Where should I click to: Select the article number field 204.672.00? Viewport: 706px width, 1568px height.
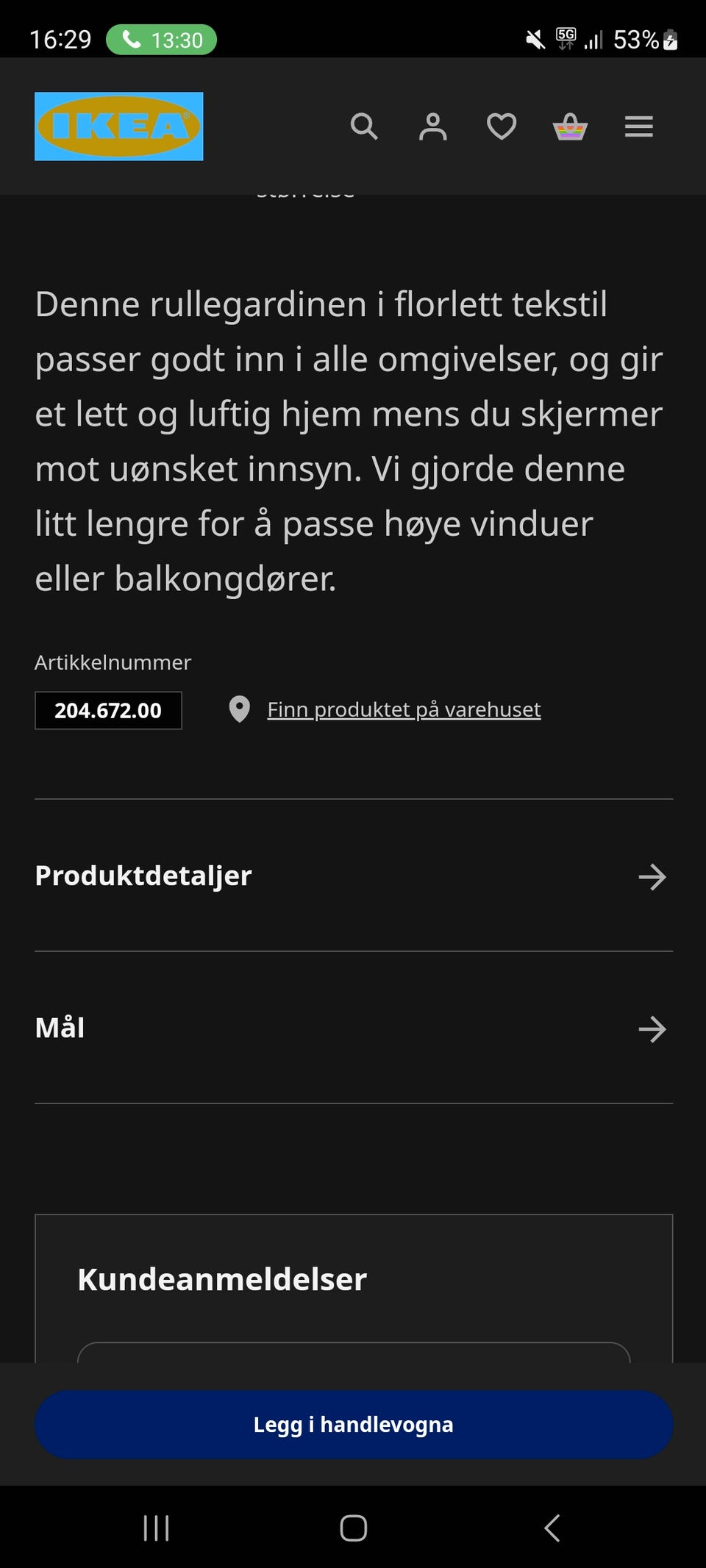click(x=107, y=710)
